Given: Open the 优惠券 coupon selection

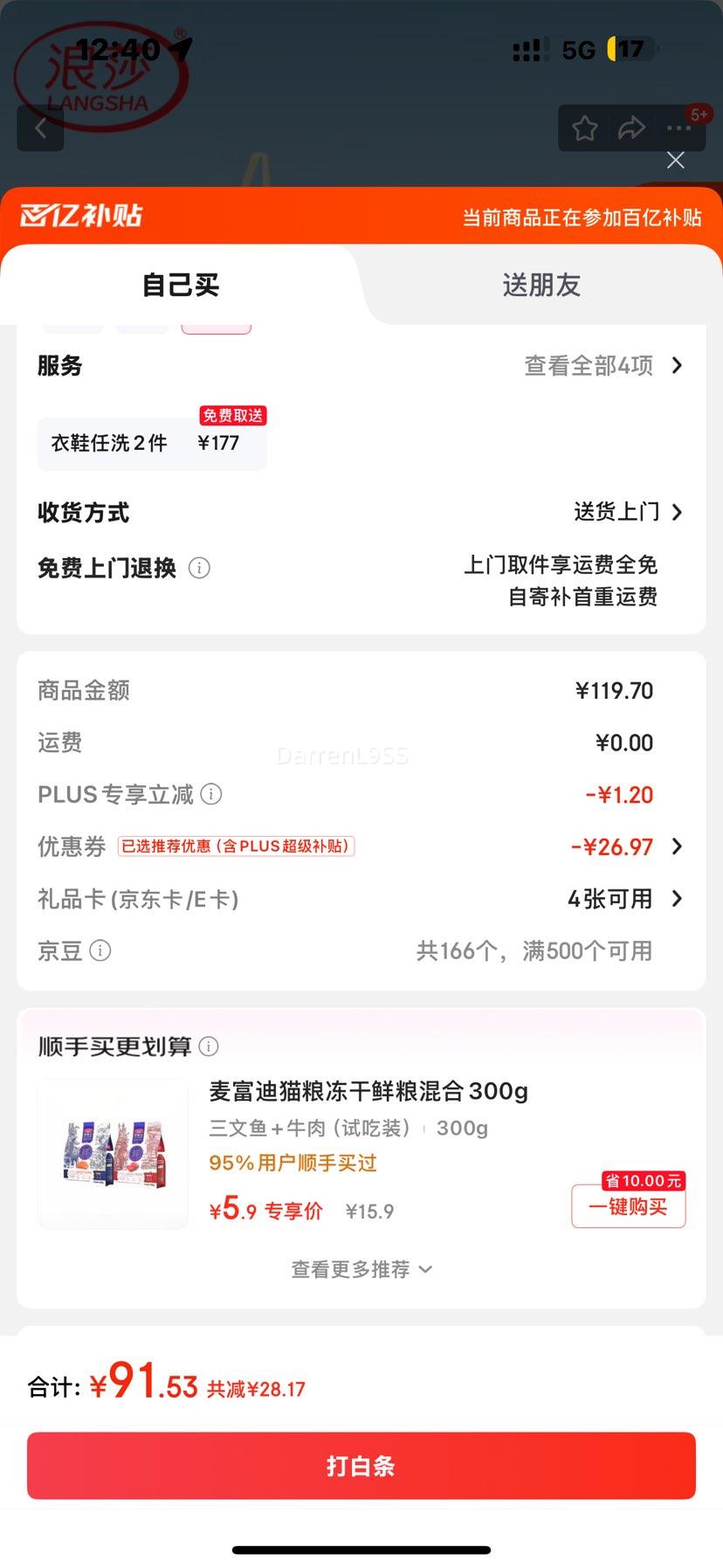Looking at the screenshot, I should 625,846.
